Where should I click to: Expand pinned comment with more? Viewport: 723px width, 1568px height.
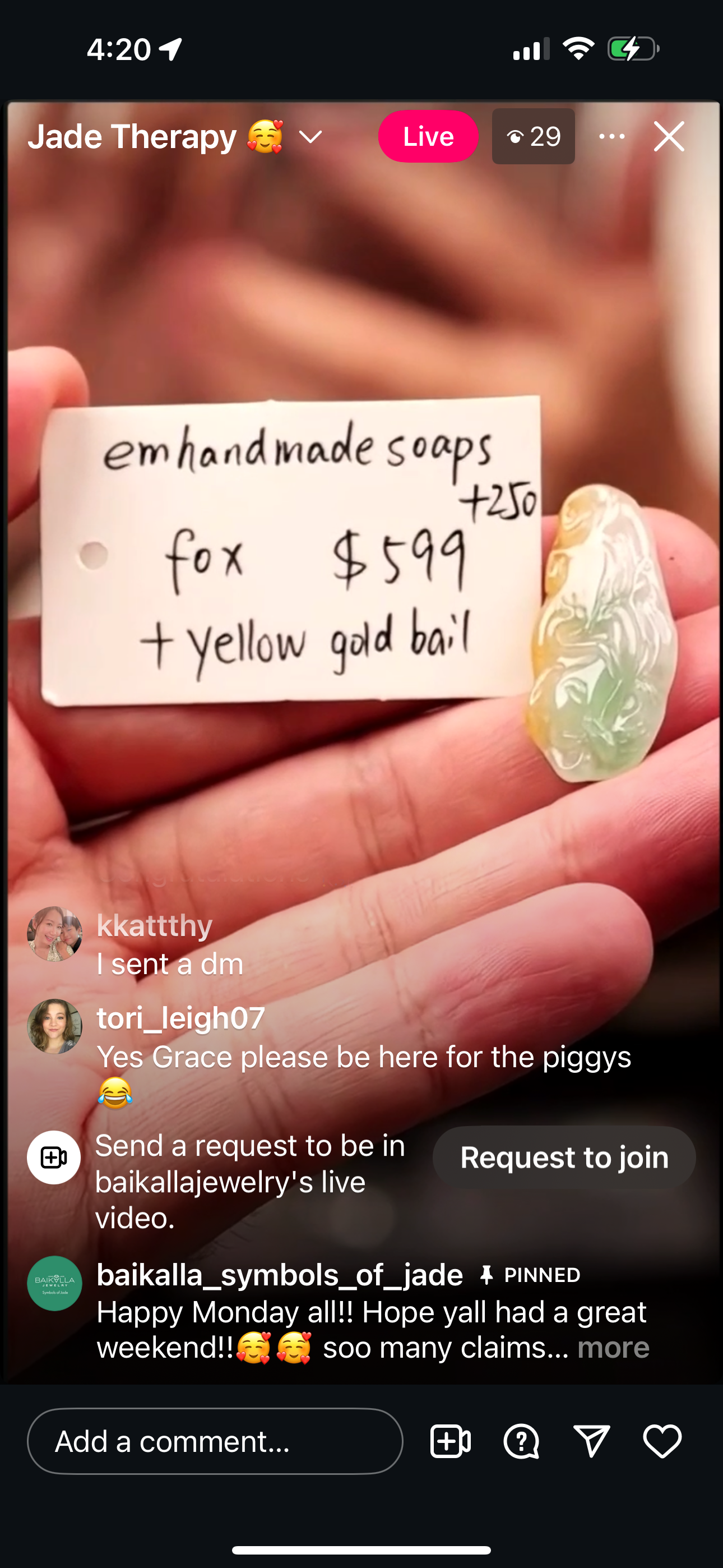[x=613, y=1348]
